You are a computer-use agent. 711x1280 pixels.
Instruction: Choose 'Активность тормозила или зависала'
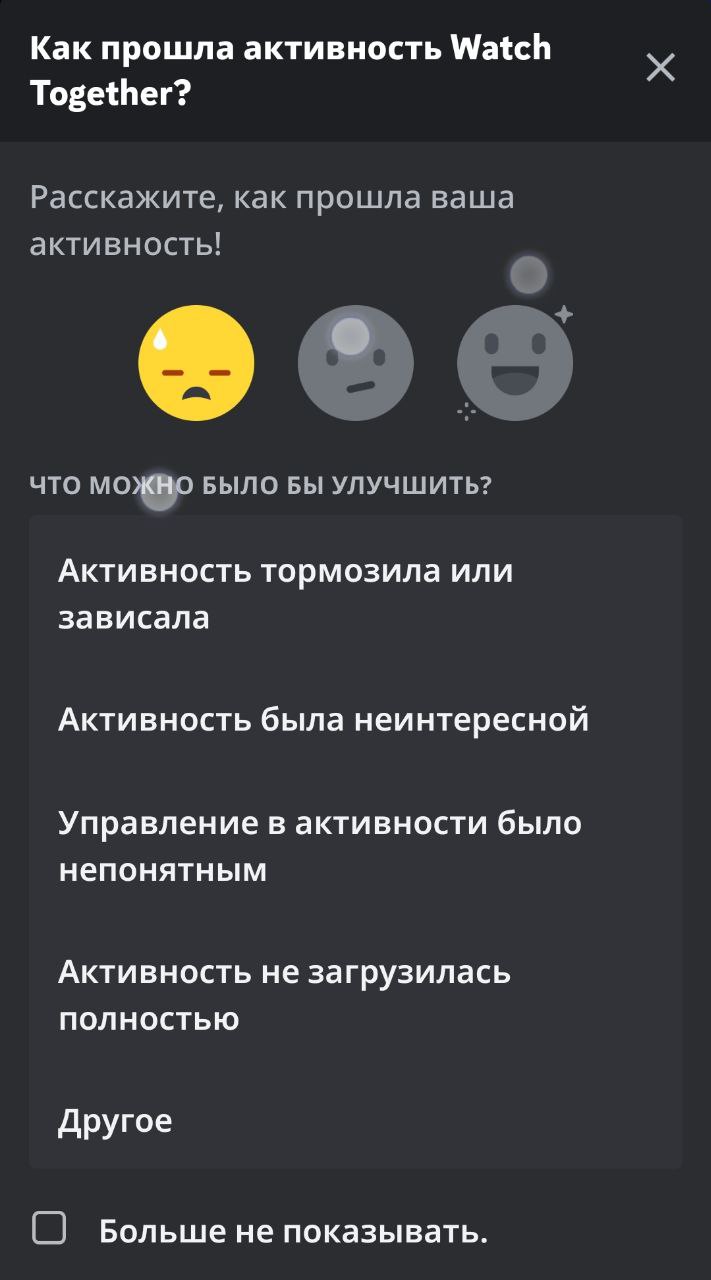tap(355, 594)
